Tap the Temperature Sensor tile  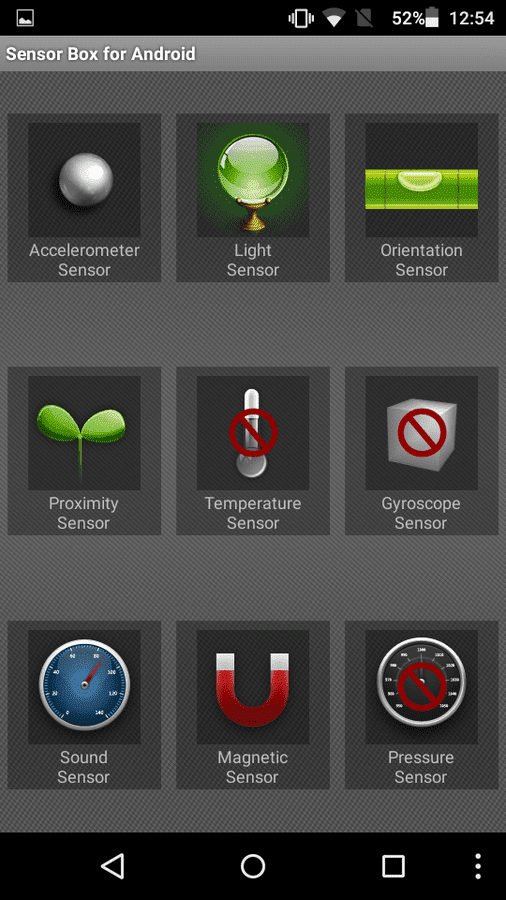[x=253, y=451]
